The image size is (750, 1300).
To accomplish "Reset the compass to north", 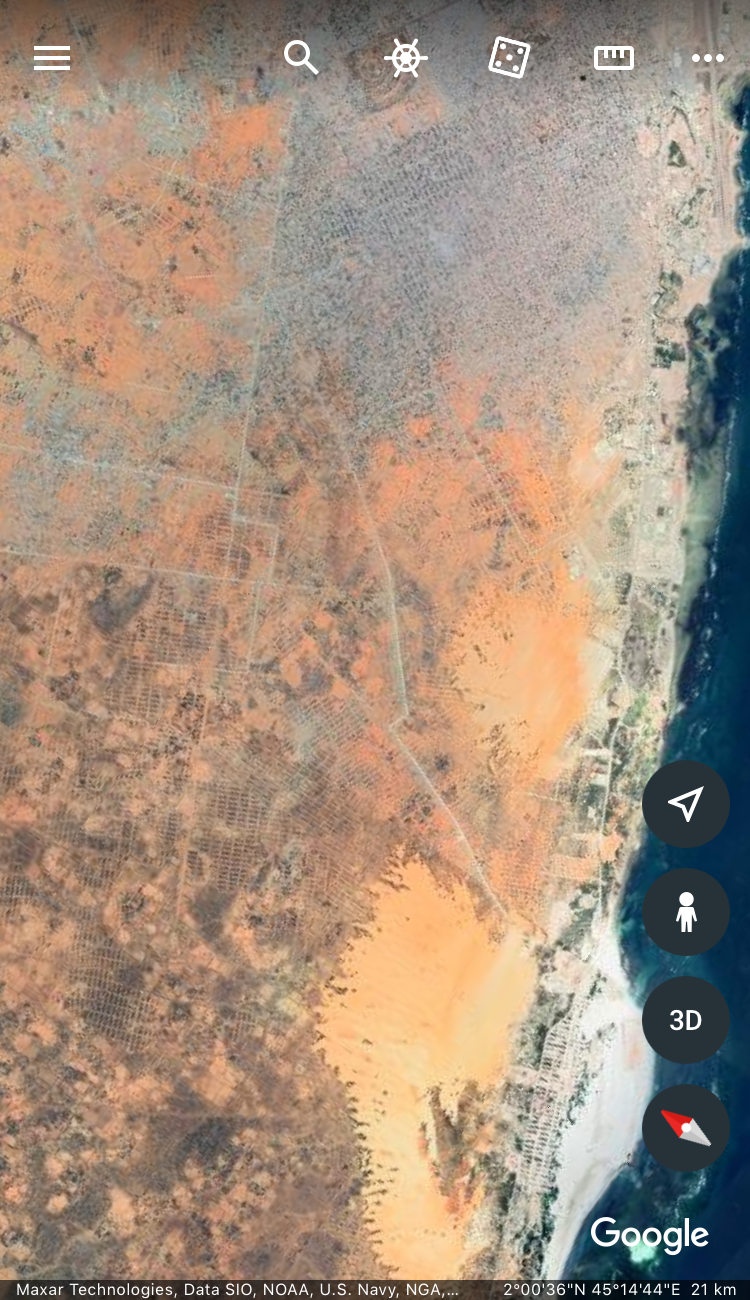I will point(686,1128).
